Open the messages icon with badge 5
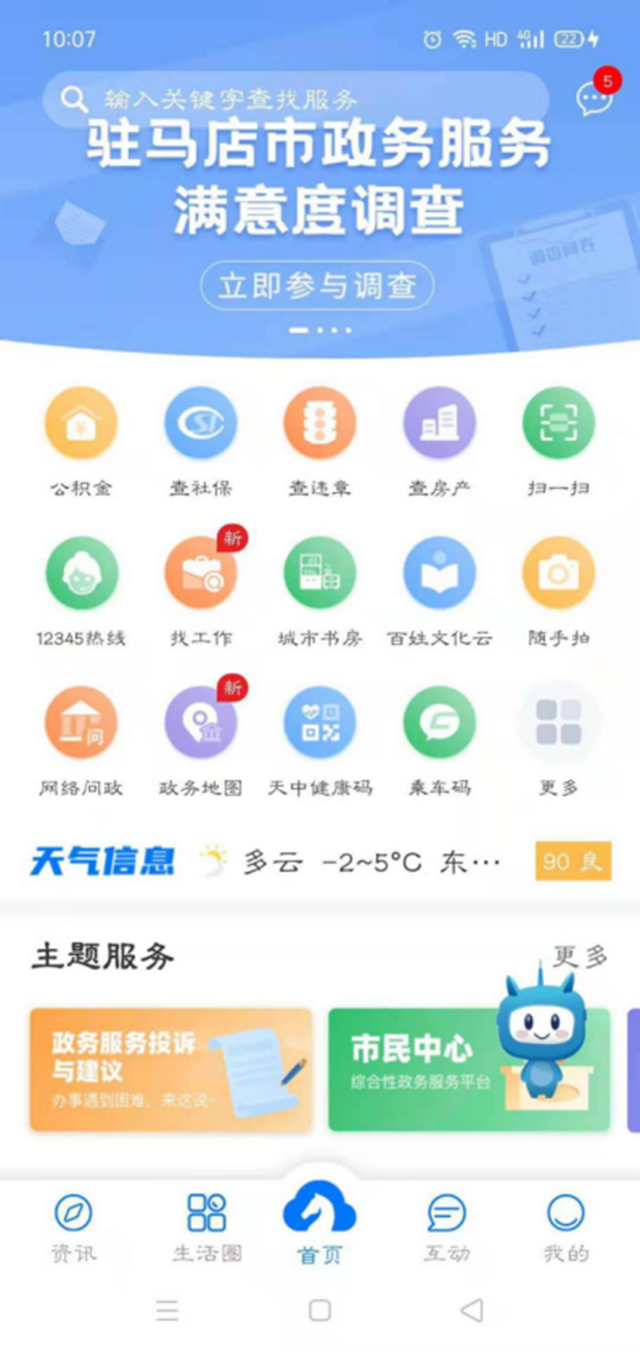 (x=593, y=98)
